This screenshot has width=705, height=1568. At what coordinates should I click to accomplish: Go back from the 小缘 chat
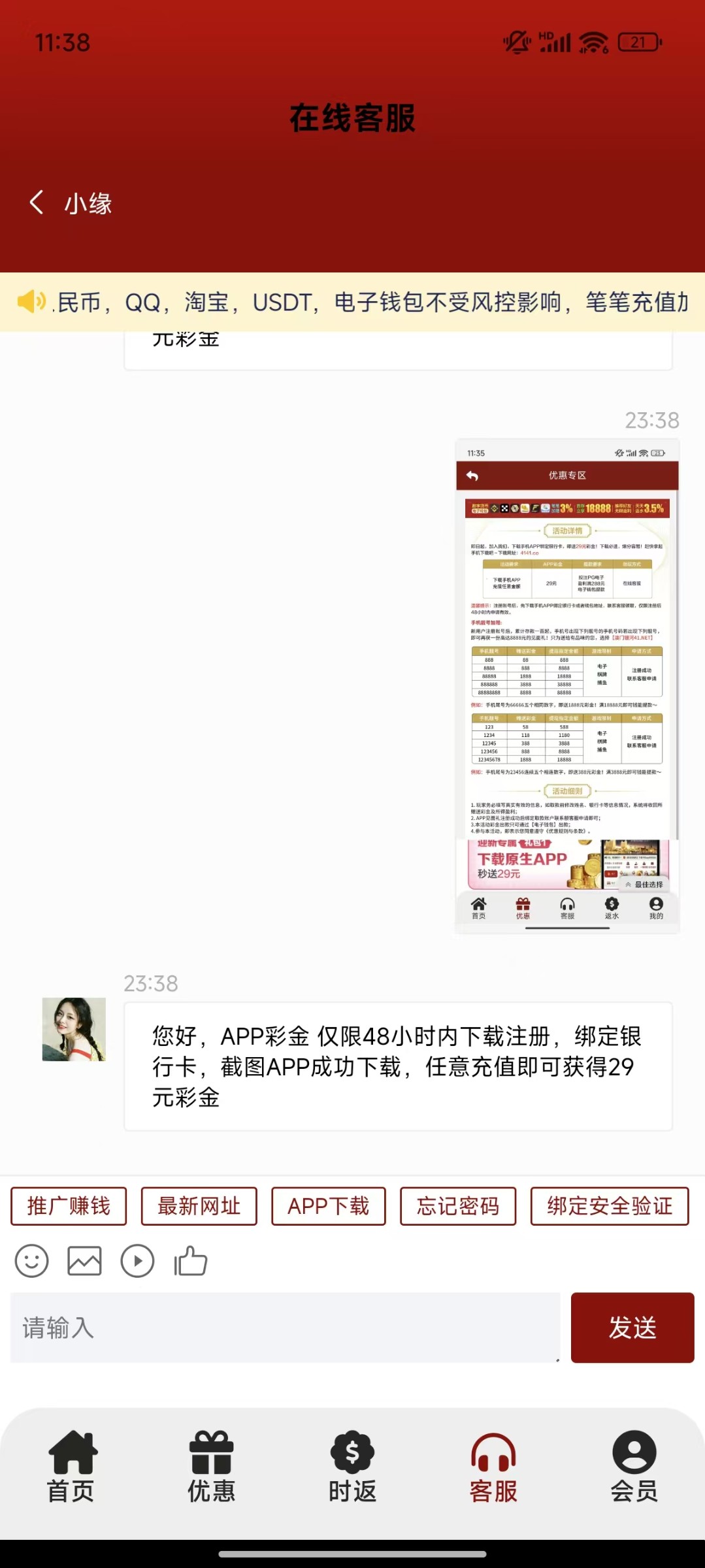(x=37, y=203)
